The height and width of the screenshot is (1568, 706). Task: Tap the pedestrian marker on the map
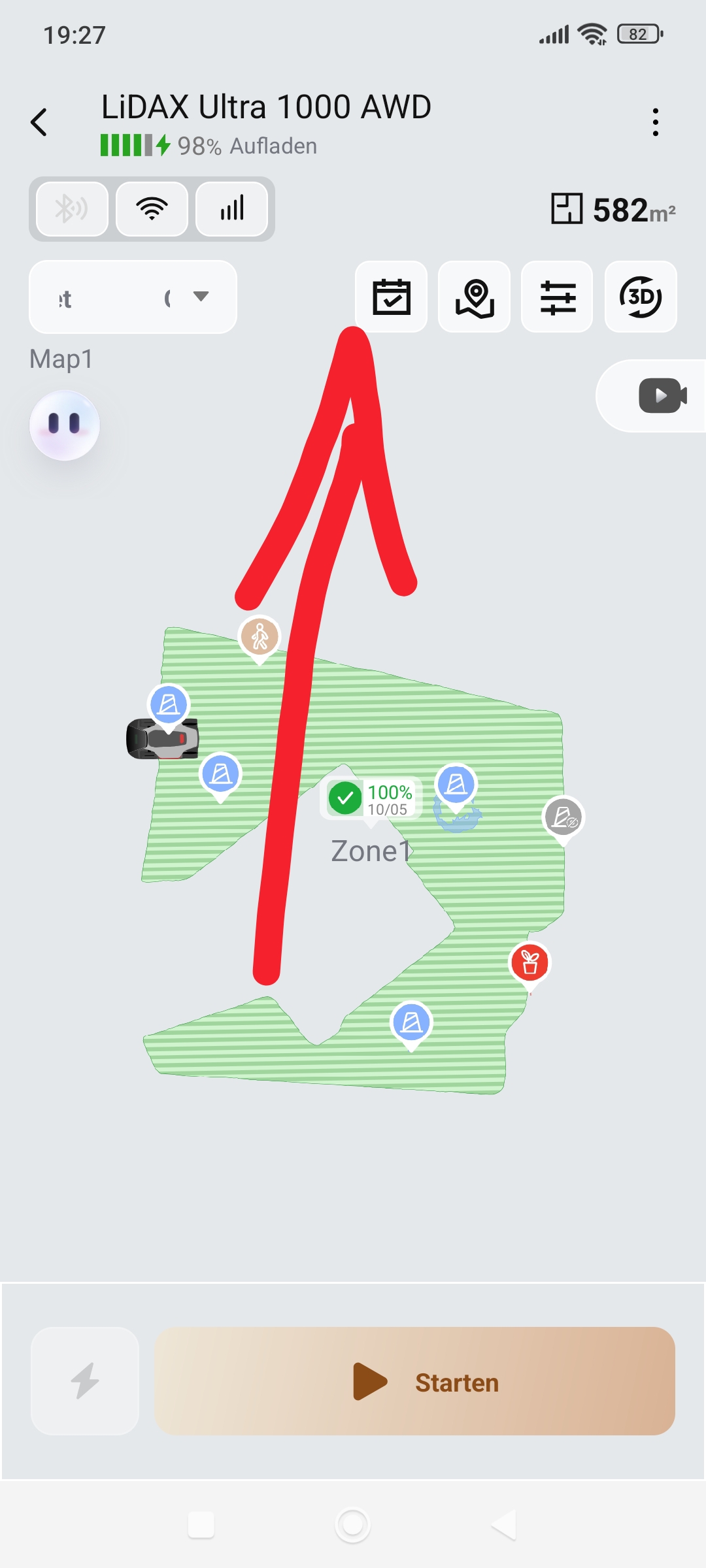(260, 638)
